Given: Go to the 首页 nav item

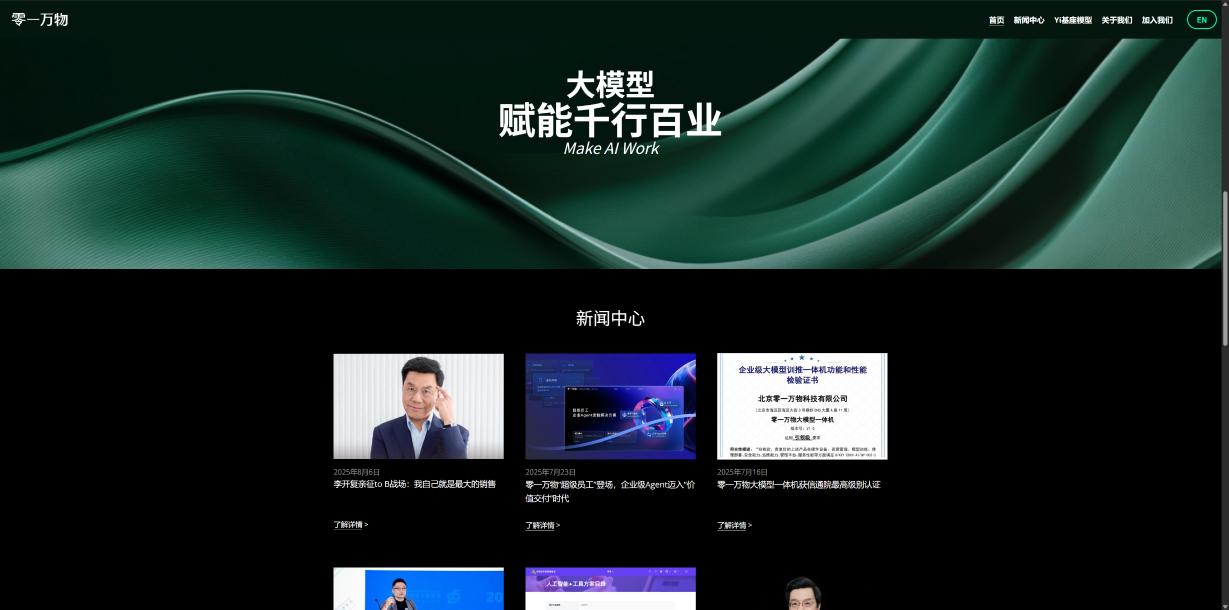Looking at the screenshot, I should (x=996, y=20).
